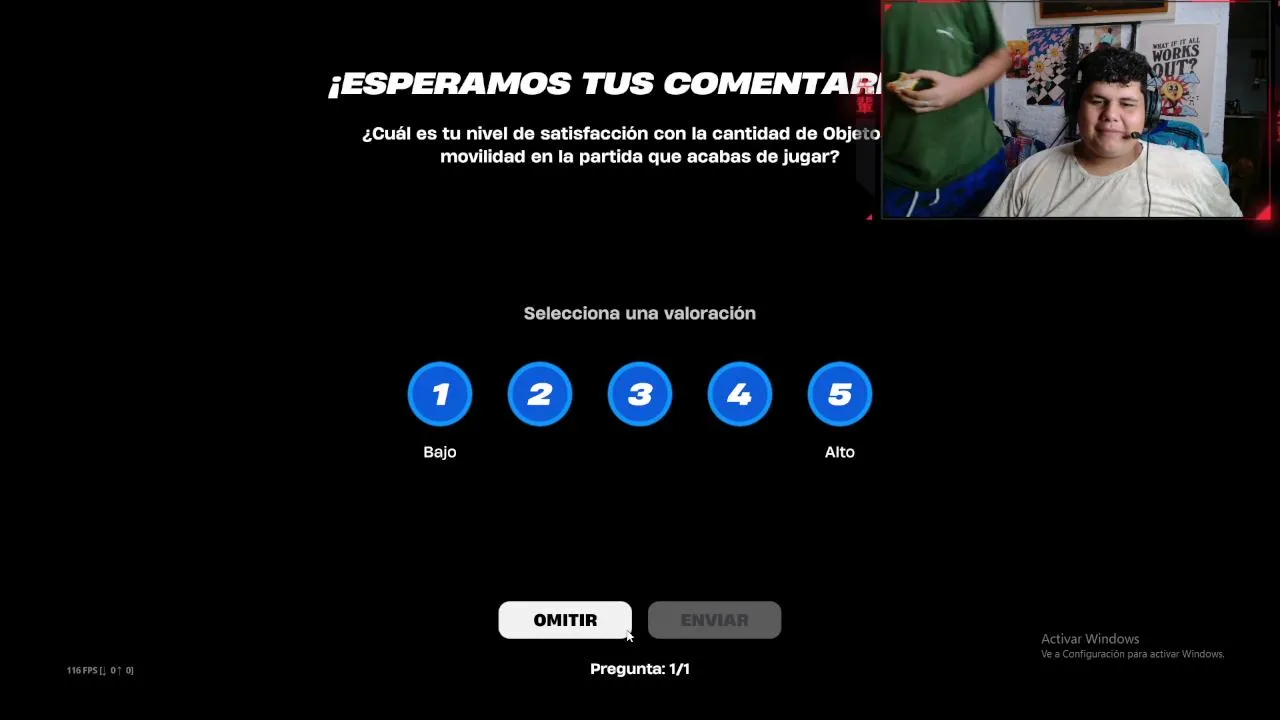Select rating 1 (Bajo)
Screen dimensions: 1280x720
[x=440, y=394]
